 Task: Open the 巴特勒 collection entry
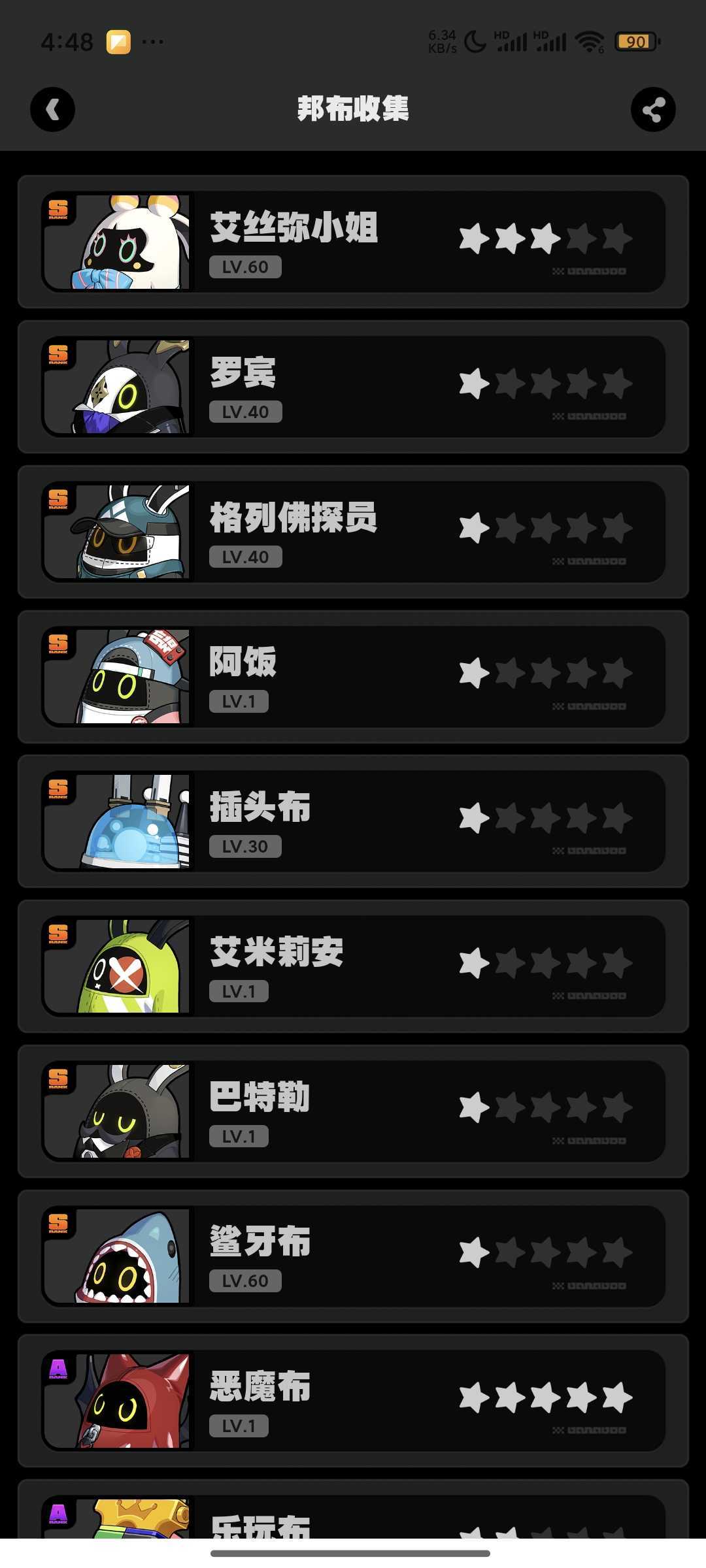[x=353, y=1111]
